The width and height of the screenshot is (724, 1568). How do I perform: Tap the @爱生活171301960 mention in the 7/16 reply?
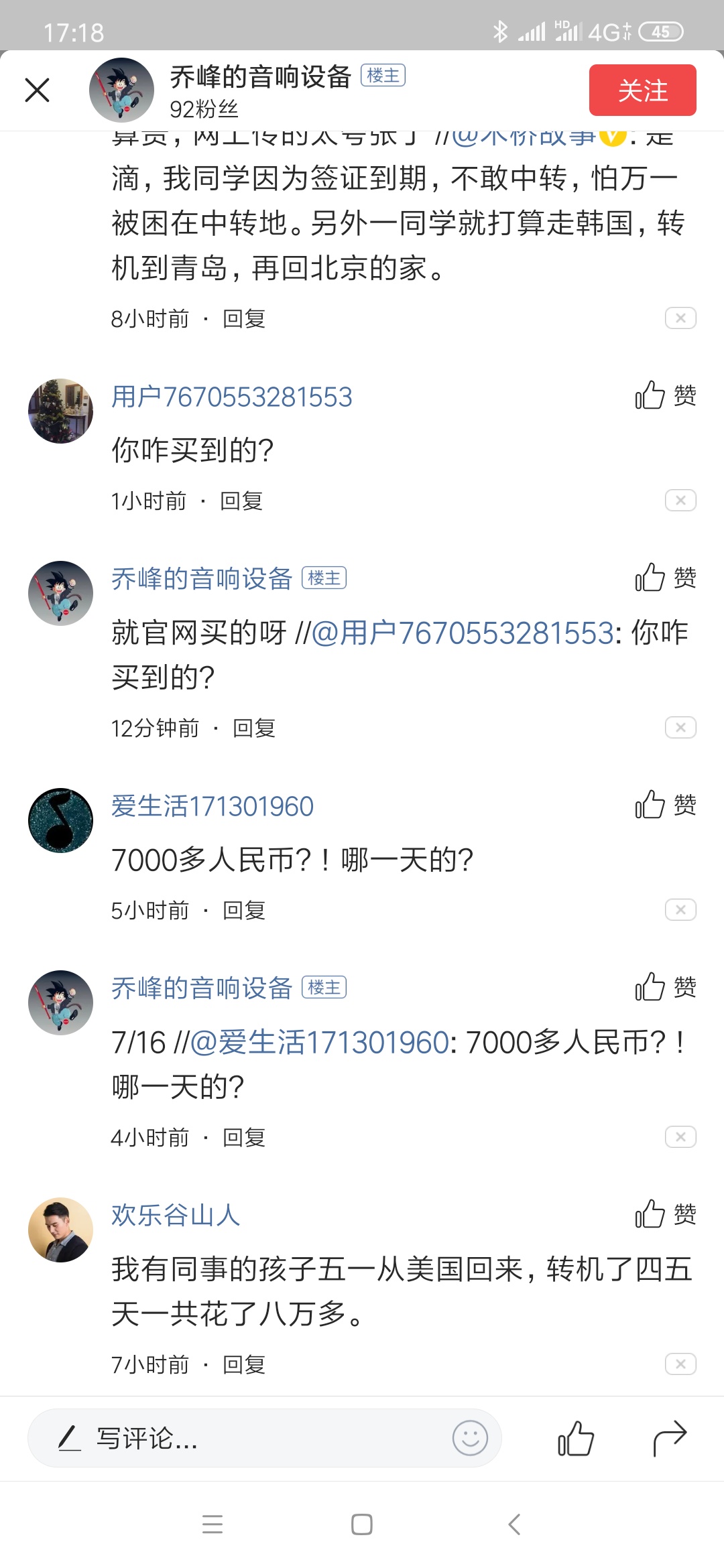point(319,1043)
